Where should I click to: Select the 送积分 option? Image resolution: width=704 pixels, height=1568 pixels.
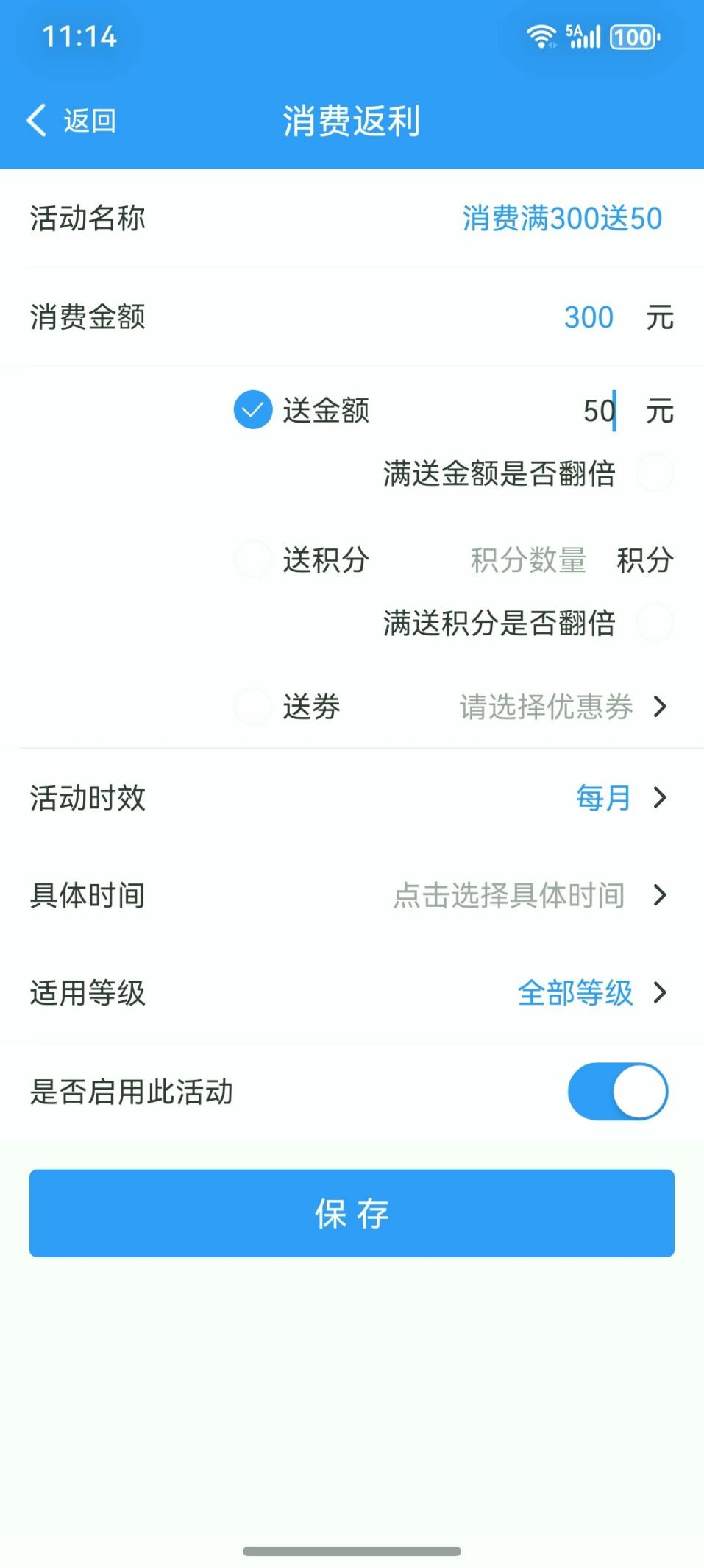click(x=253, y=559)
